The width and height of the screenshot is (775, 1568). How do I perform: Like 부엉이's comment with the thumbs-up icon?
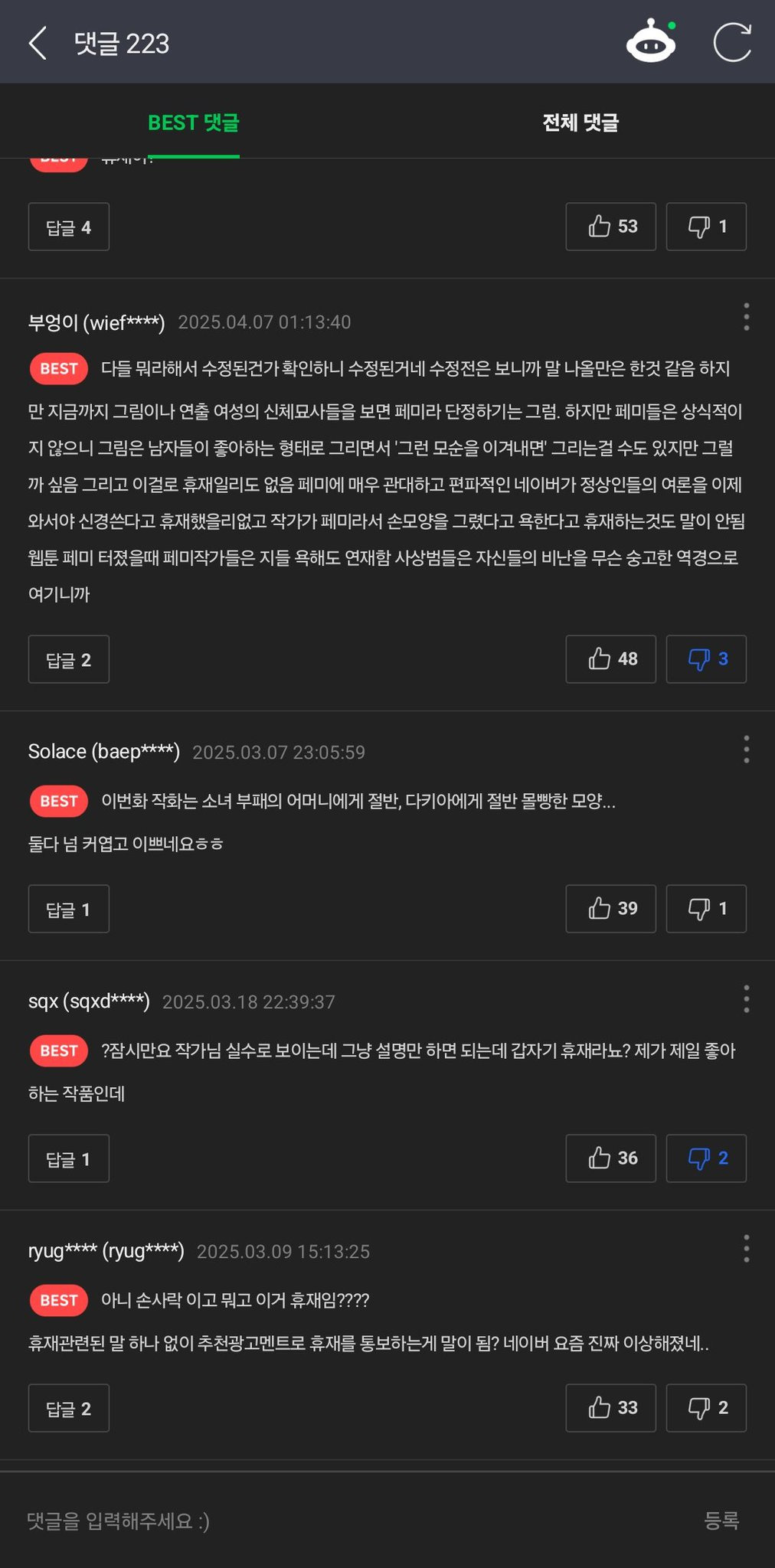coord(610,659)
